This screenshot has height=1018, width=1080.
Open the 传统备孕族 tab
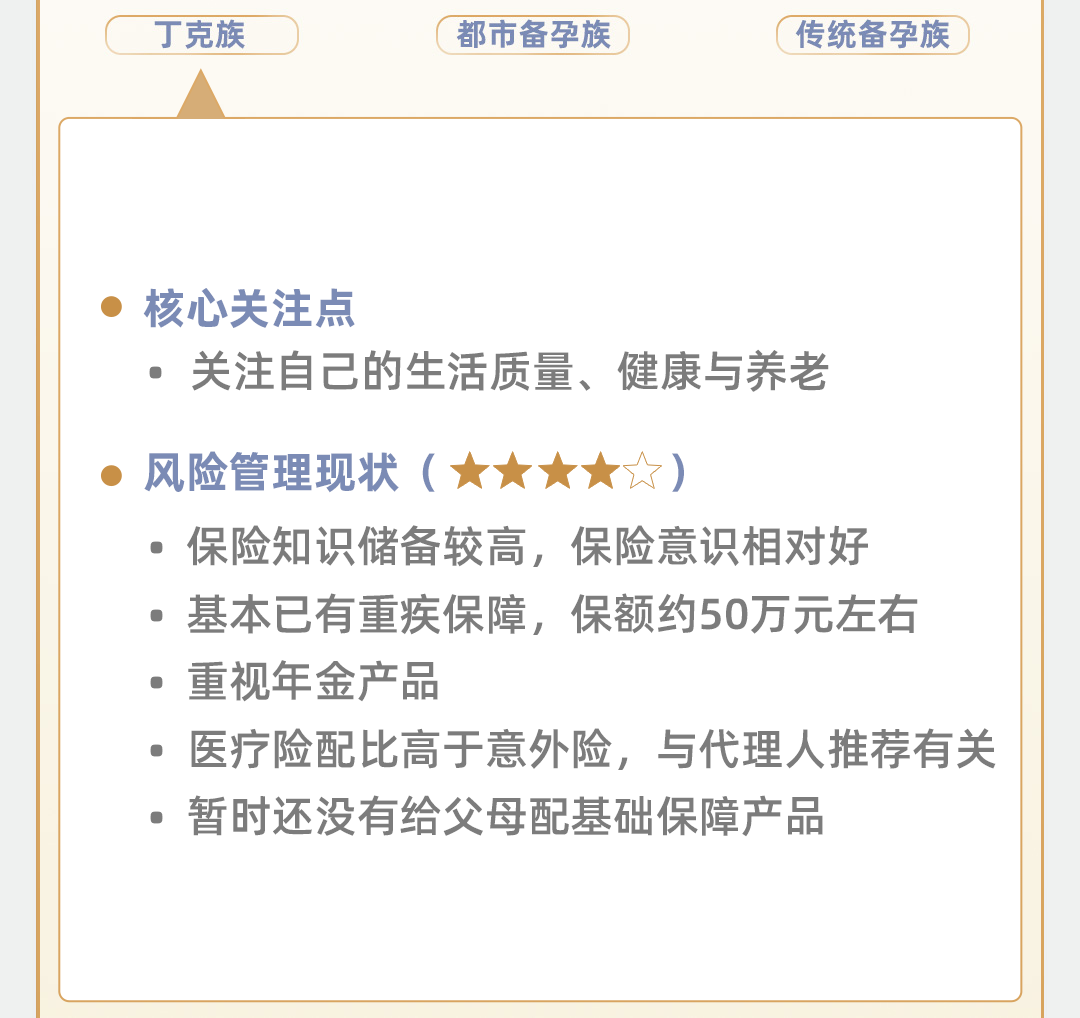(872, 35)
